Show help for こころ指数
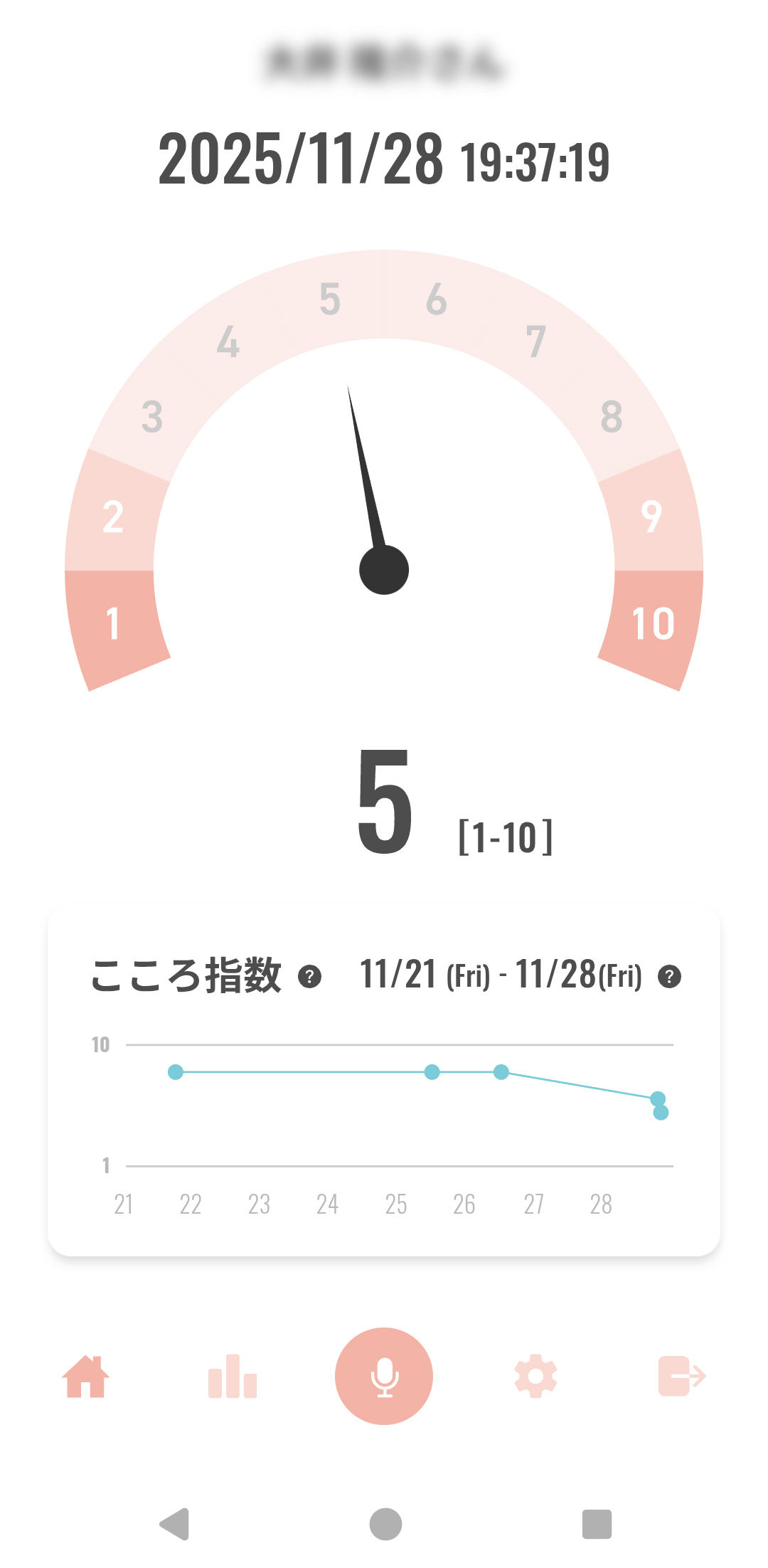 pyautogui.click(x=309, y=977)
